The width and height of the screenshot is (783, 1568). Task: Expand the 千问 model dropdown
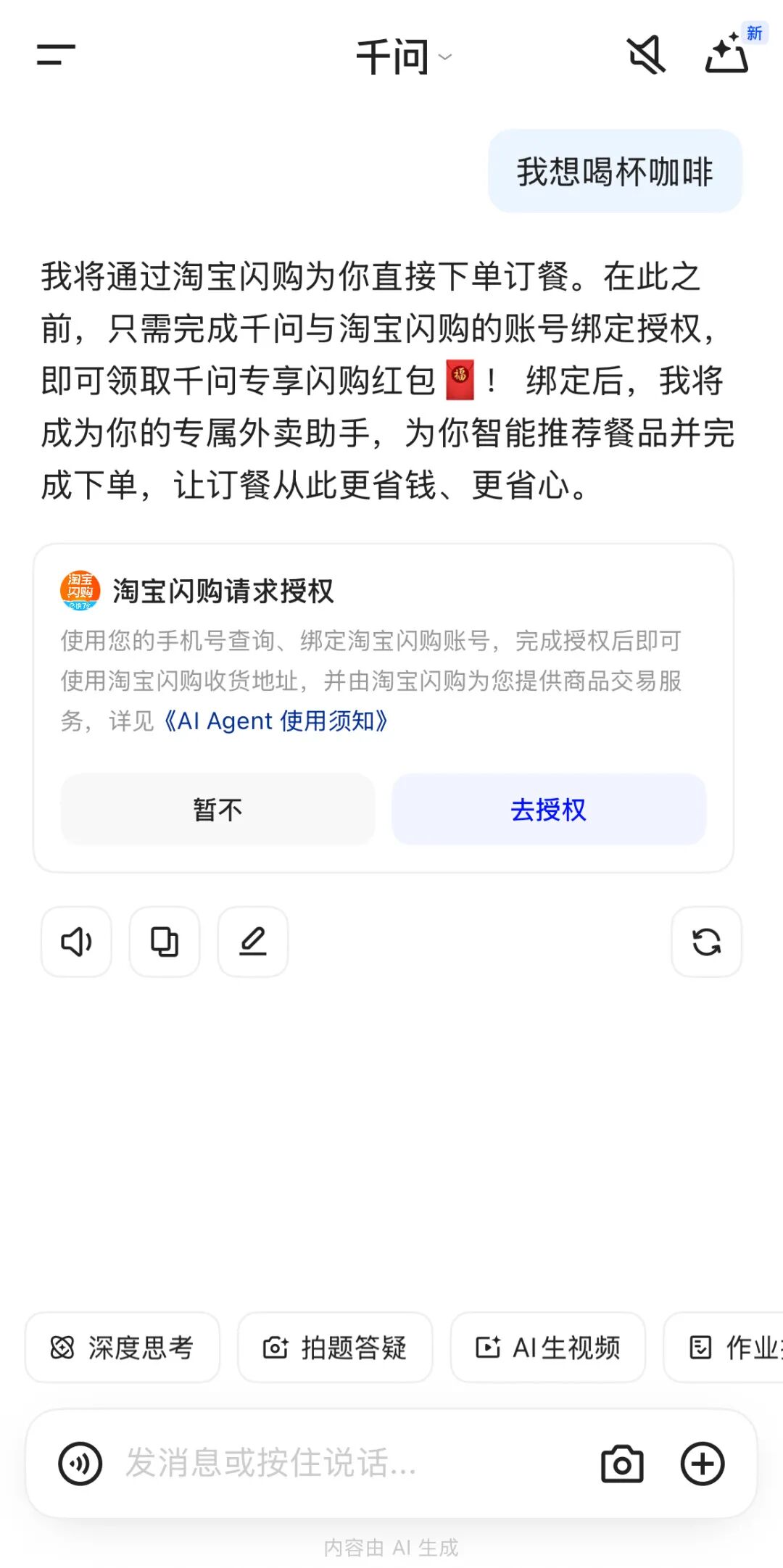tap(403, 57)
